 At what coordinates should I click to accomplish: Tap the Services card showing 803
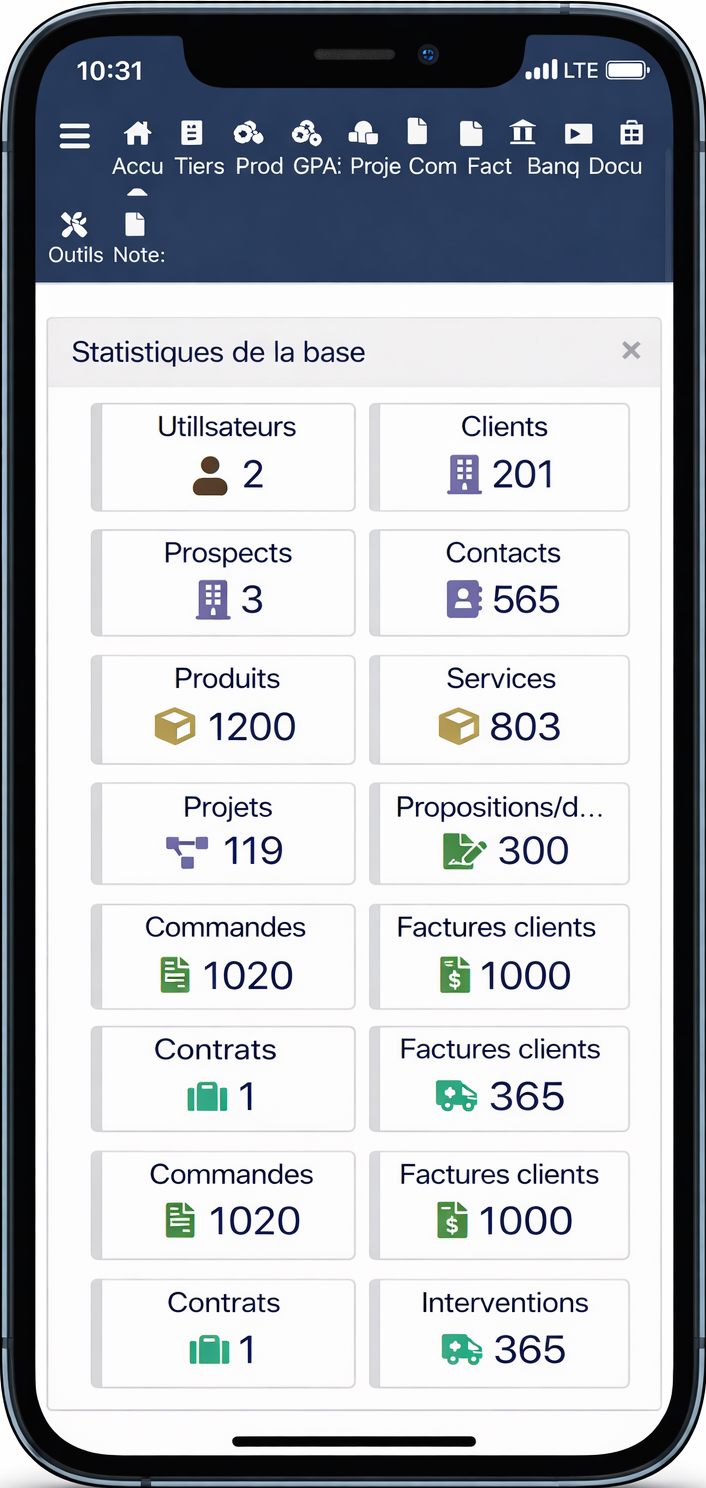[502, 710]
